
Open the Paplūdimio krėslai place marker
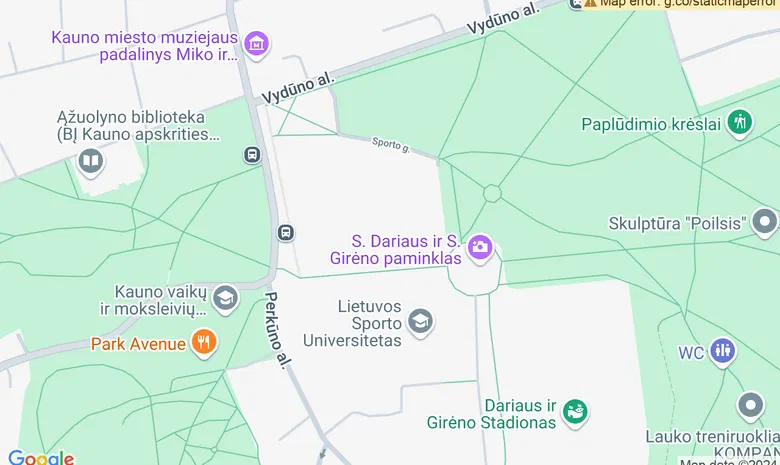pyautogui.click(x=740, y=123)
